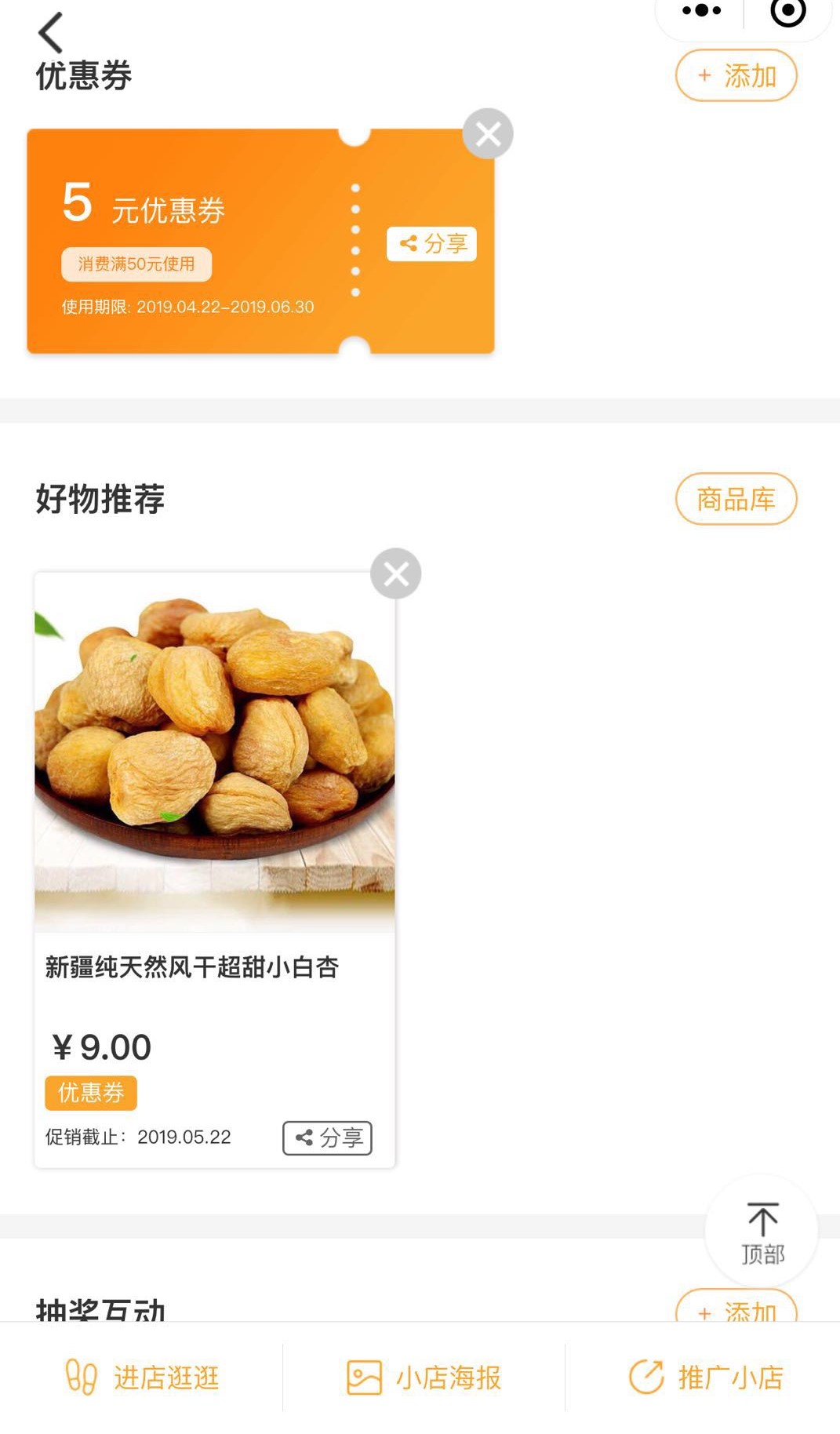This screenshot has height=1434, width=840.
Task: Jump to the top with the 顶部 button
Action: 762,1232
